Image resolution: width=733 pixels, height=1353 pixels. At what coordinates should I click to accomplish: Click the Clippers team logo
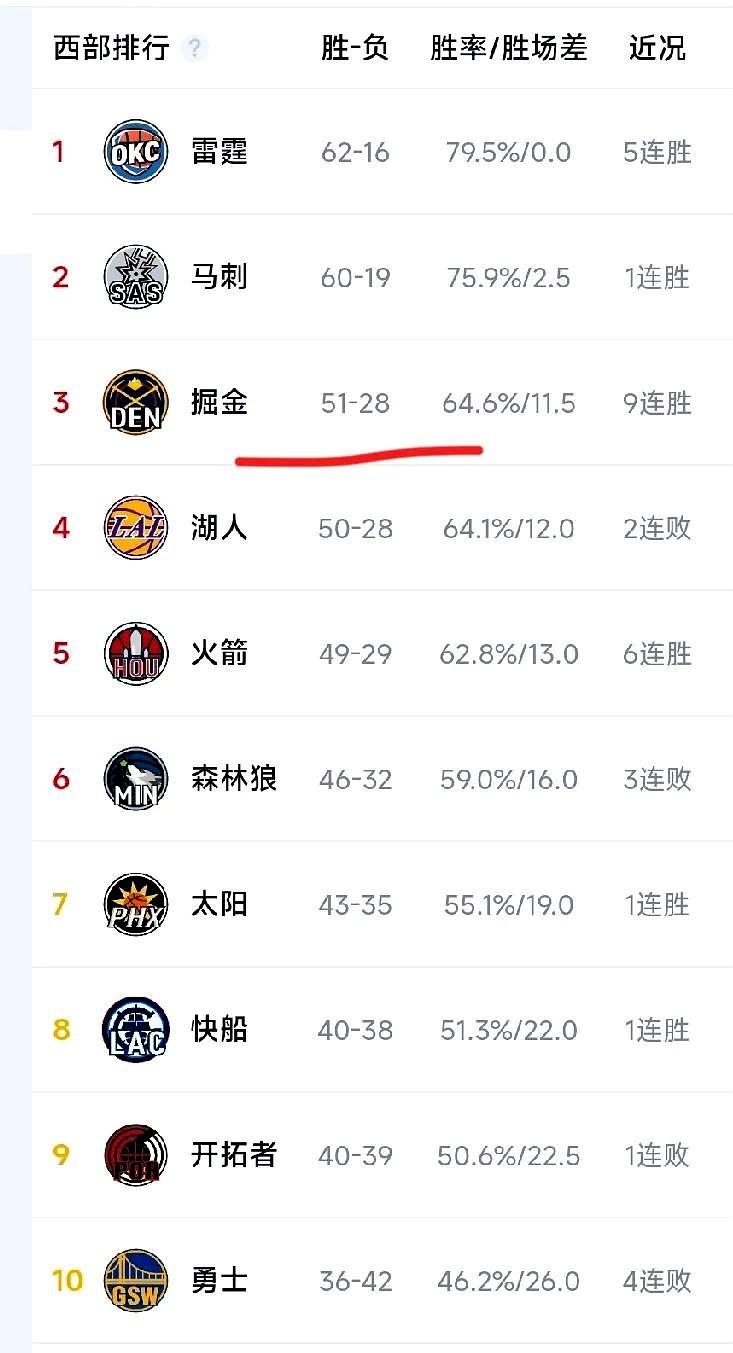[x=135, y=1029]
